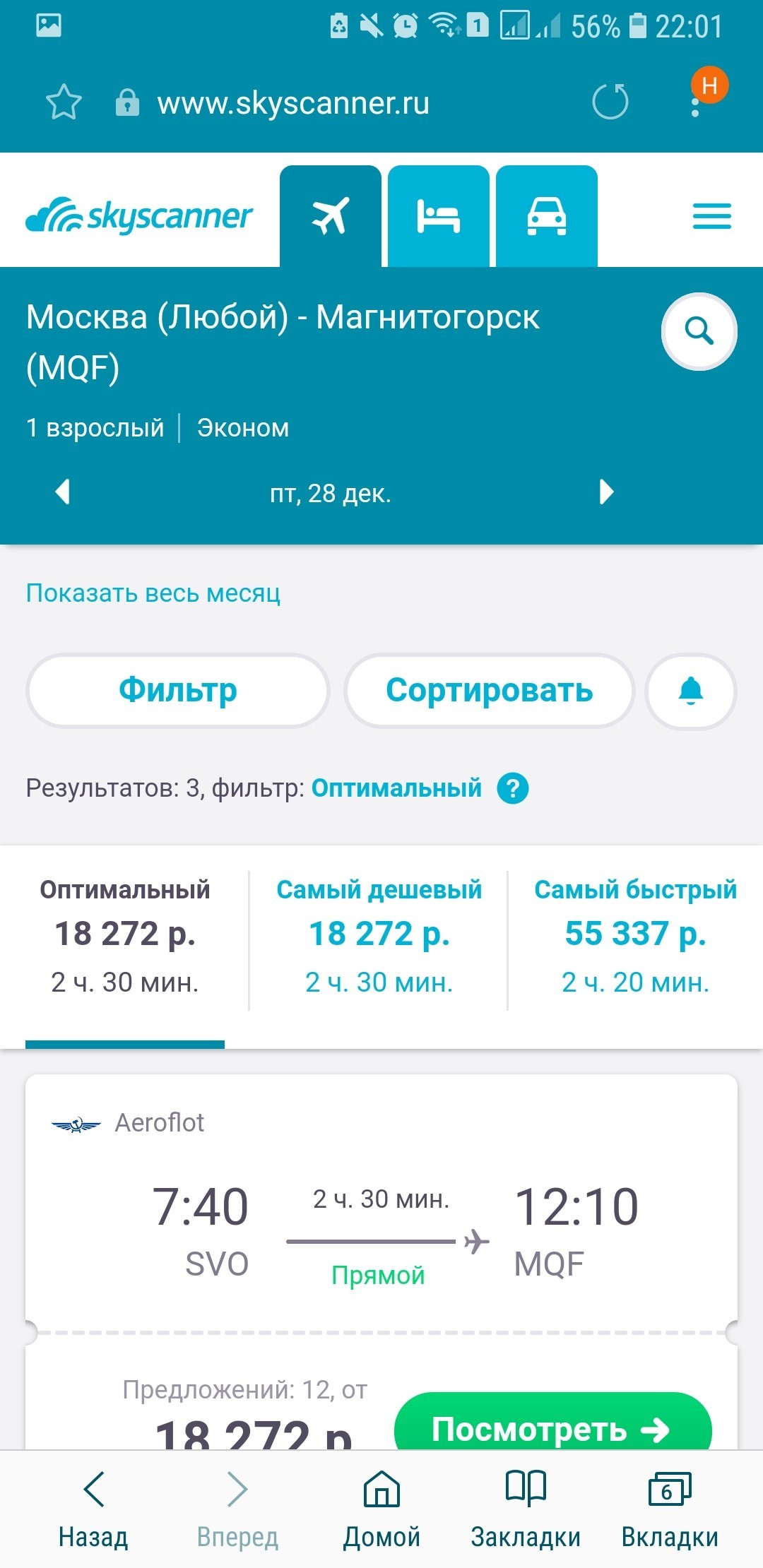Go to the next date
This screenshot has width=763, height=1568.
click(x=606, y=492)
